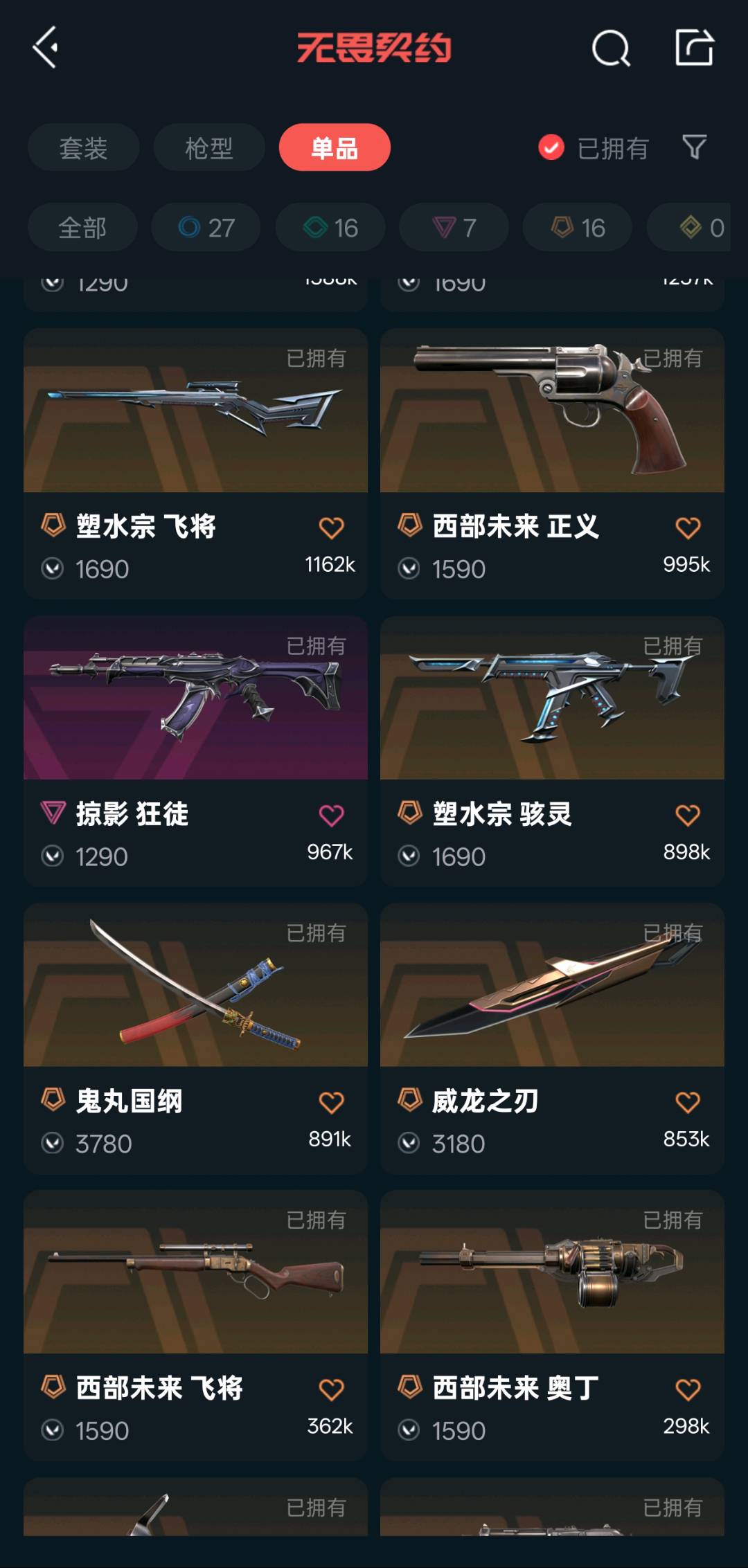Filter by the blue tier chip 27
Image resolution: width=748 pixels, height=1568 pixels.
pos(206,227)
